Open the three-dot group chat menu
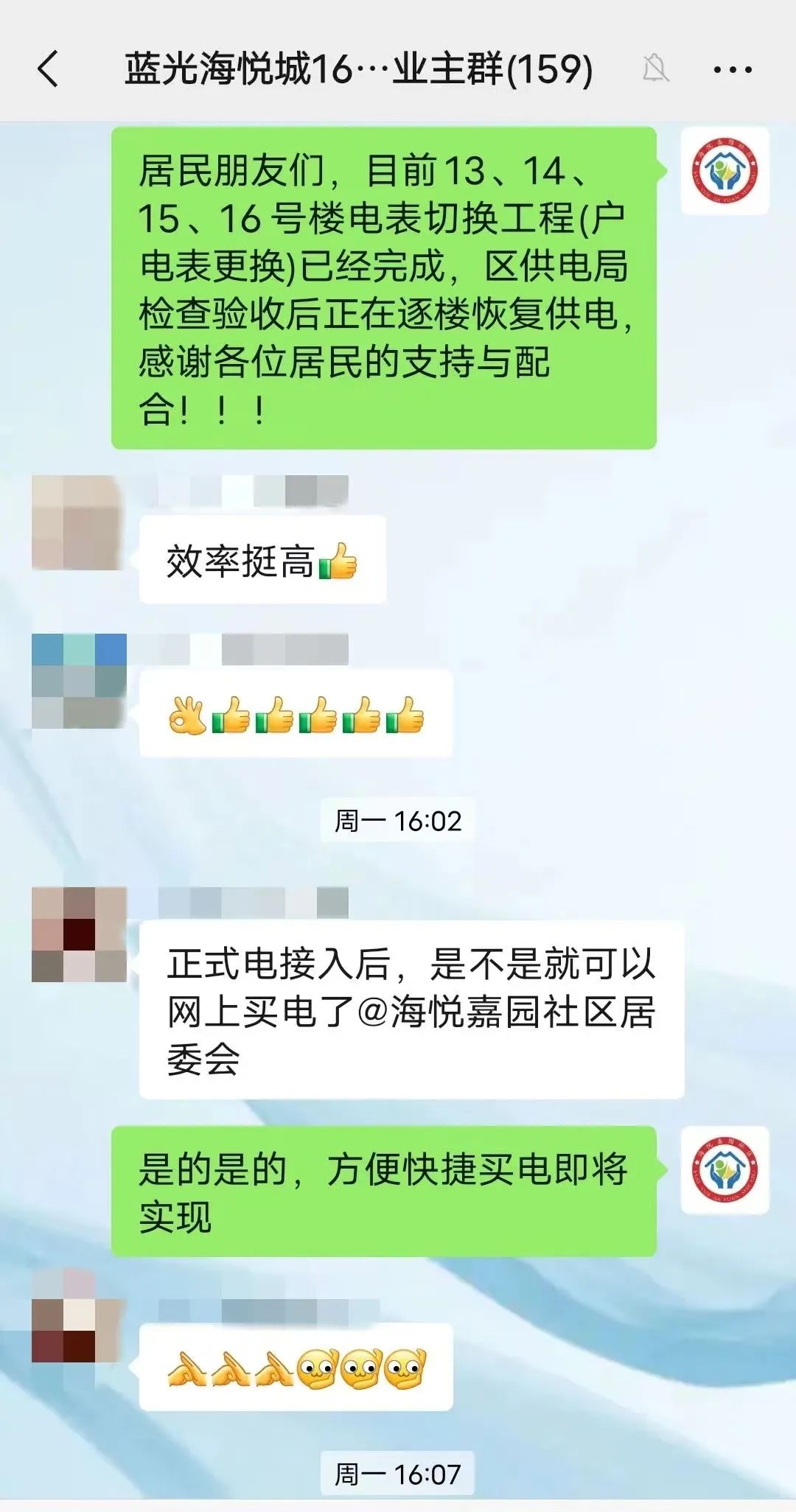Viewport: 796px width, 1512px height. (x=732, y=70)
